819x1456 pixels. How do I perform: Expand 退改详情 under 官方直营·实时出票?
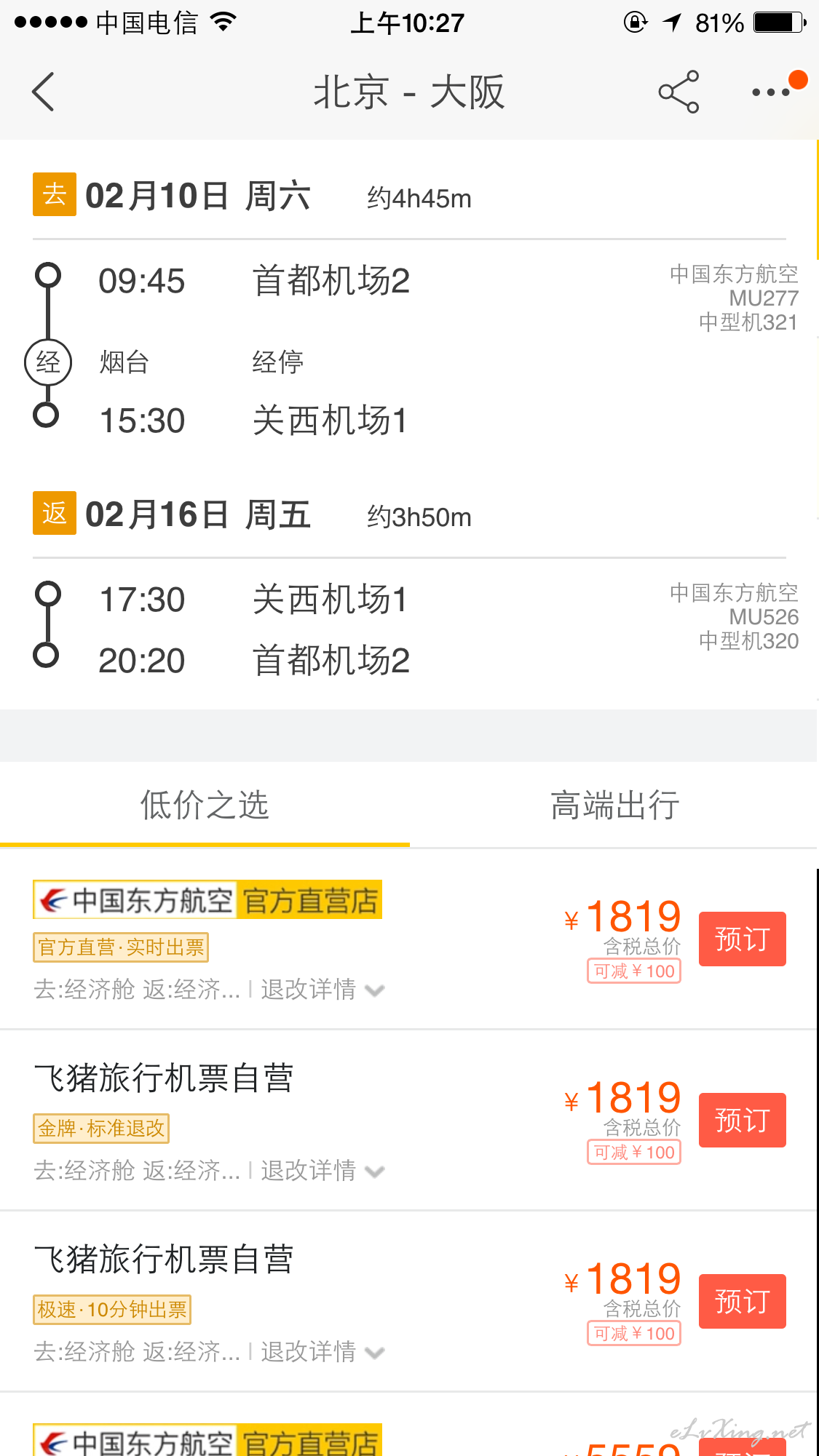(323, 990)
